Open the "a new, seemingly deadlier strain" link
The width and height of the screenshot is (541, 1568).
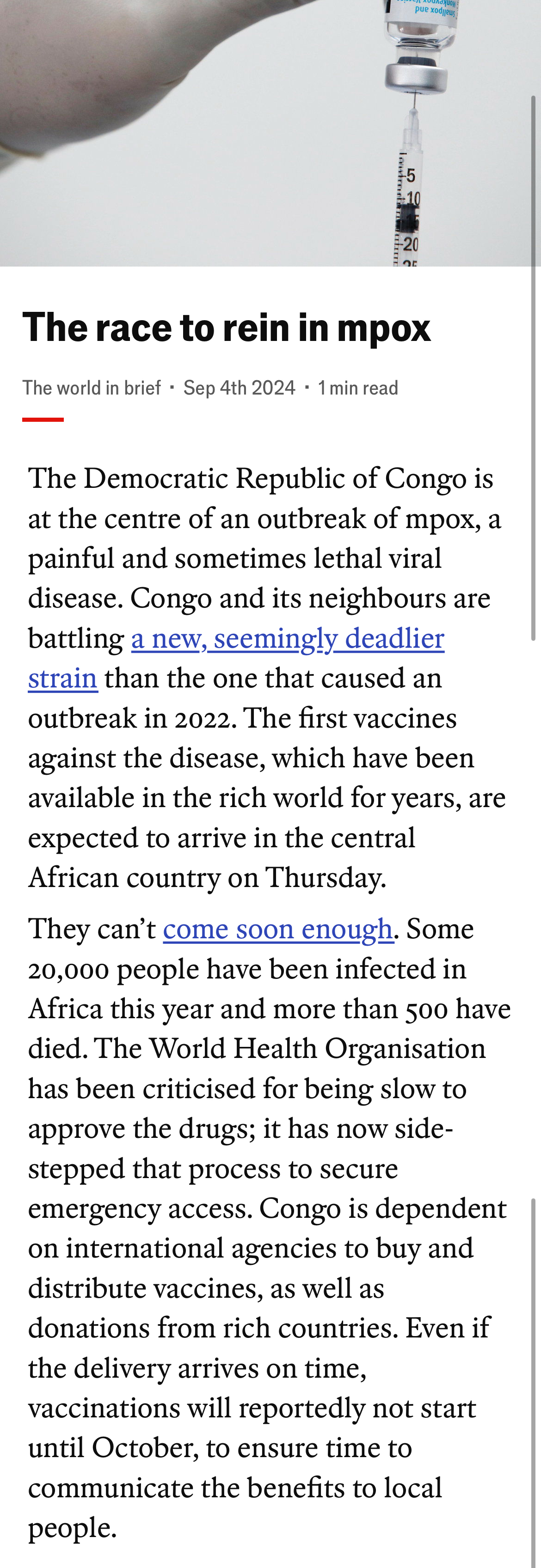tap(288, 639)
